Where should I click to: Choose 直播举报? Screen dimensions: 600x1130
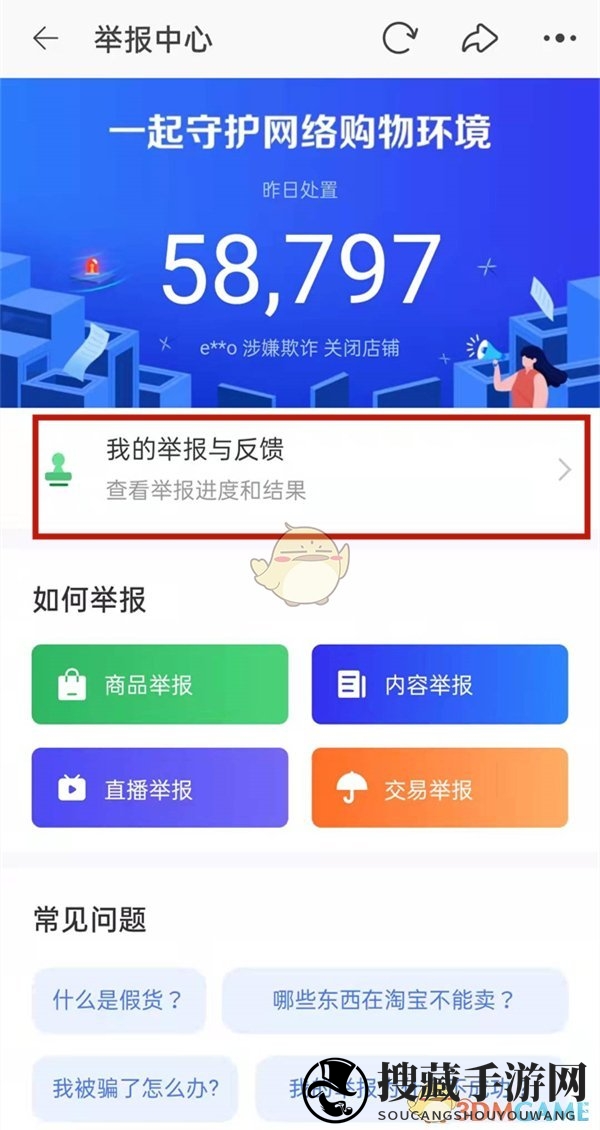pos(160,788)
